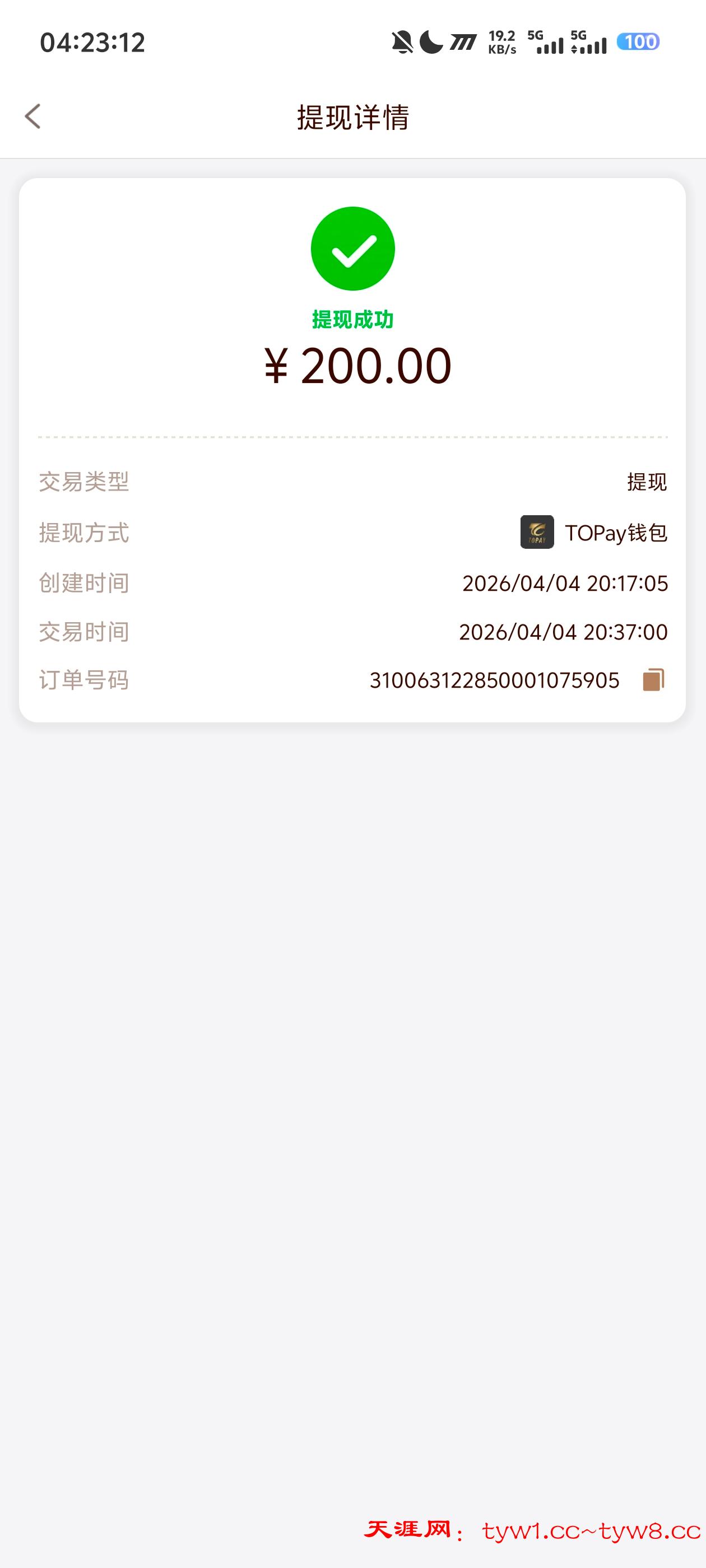The height and width of the screenshot is (1568, 706).
Task: Select the 交易类型 row label
Action: click(x=82, y=482)
